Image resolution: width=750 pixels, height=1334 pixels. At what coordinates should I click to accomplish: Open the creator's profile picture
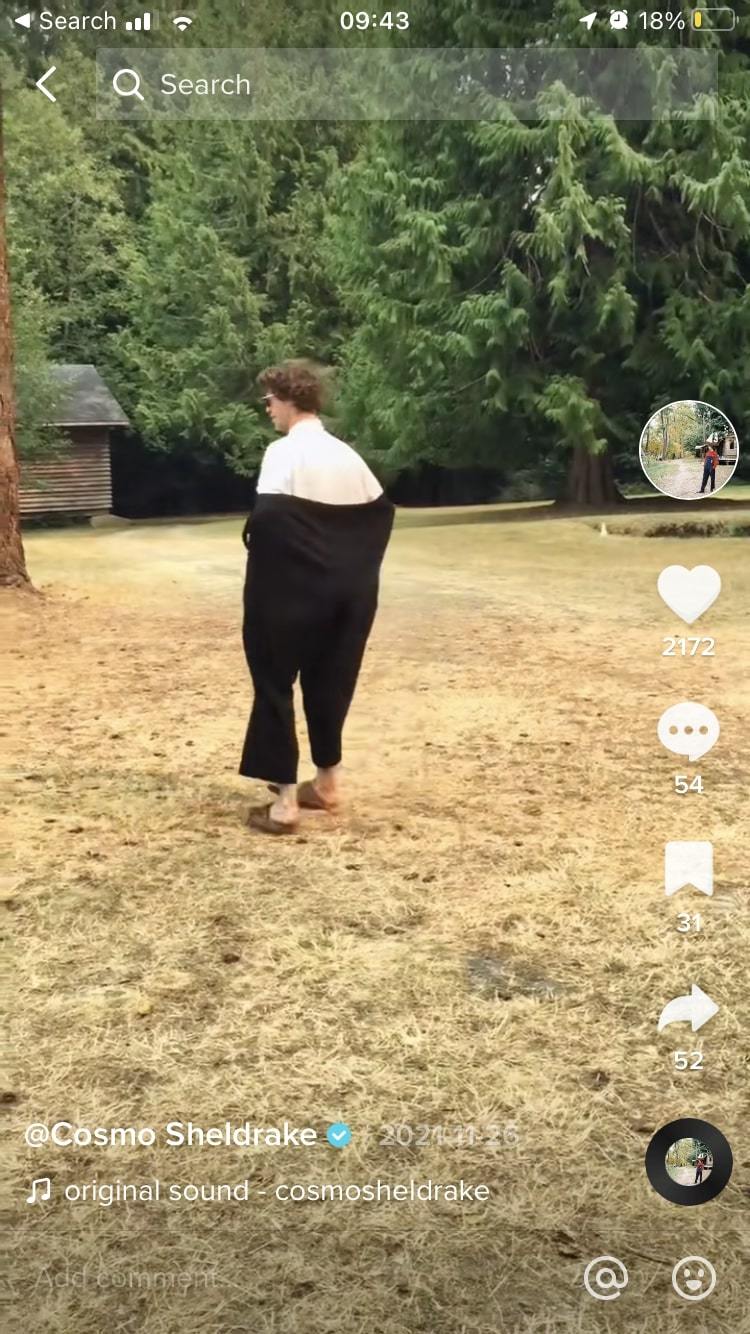(689, 449)
